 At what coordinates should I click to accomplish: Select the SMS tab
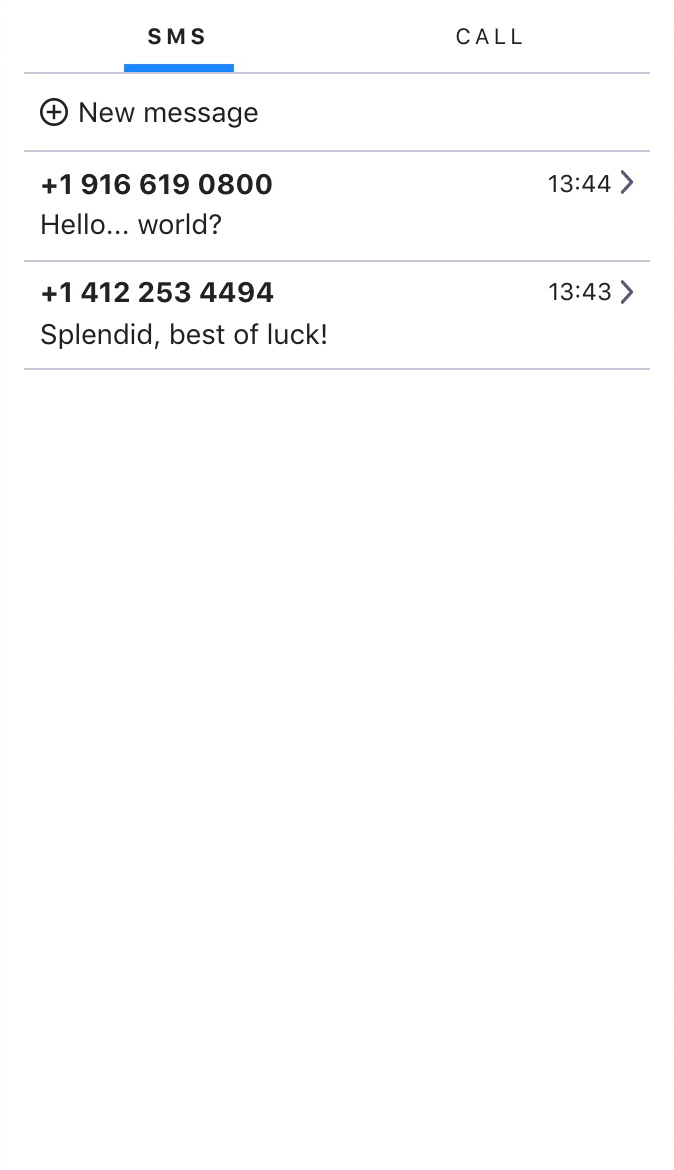(x=178, y=38)
